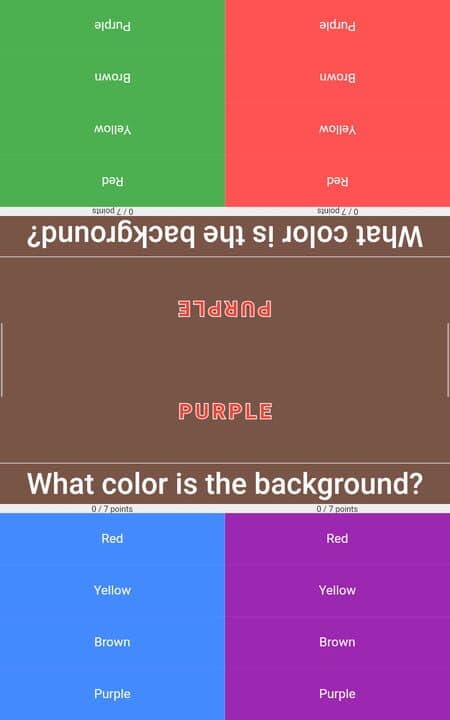Viewport: 450px width, 720px height.
Task: Answer Brown in the green player panel
Action: [112, 77]
